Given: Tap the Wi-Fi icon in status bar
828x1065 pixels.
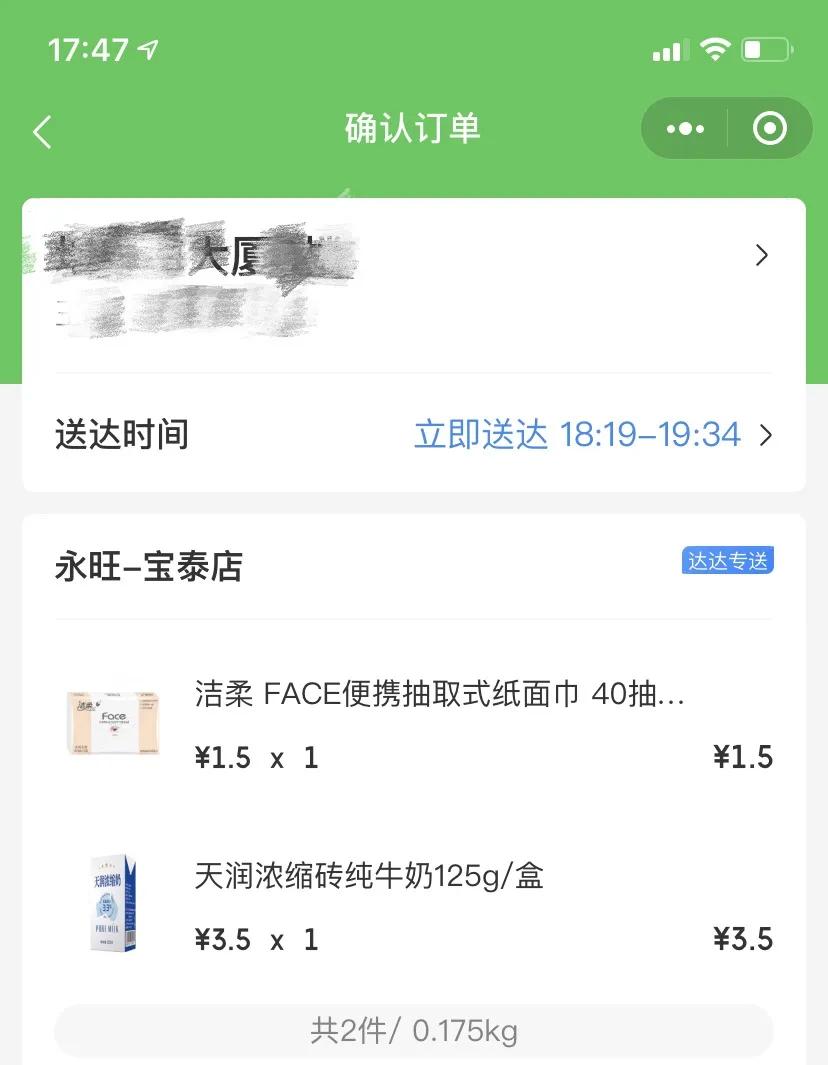Looking at the screenshot, I should point(714,48).
